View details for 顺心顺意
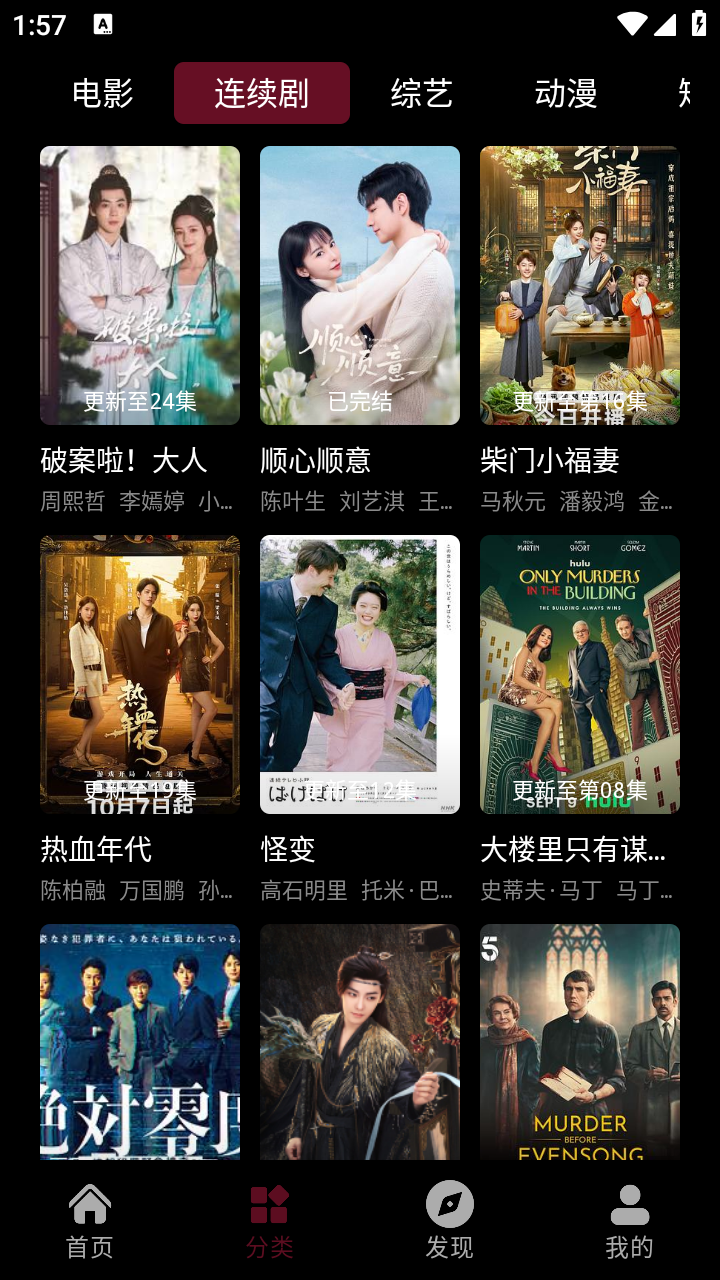 pyautogui.click(x=360, y=285)
